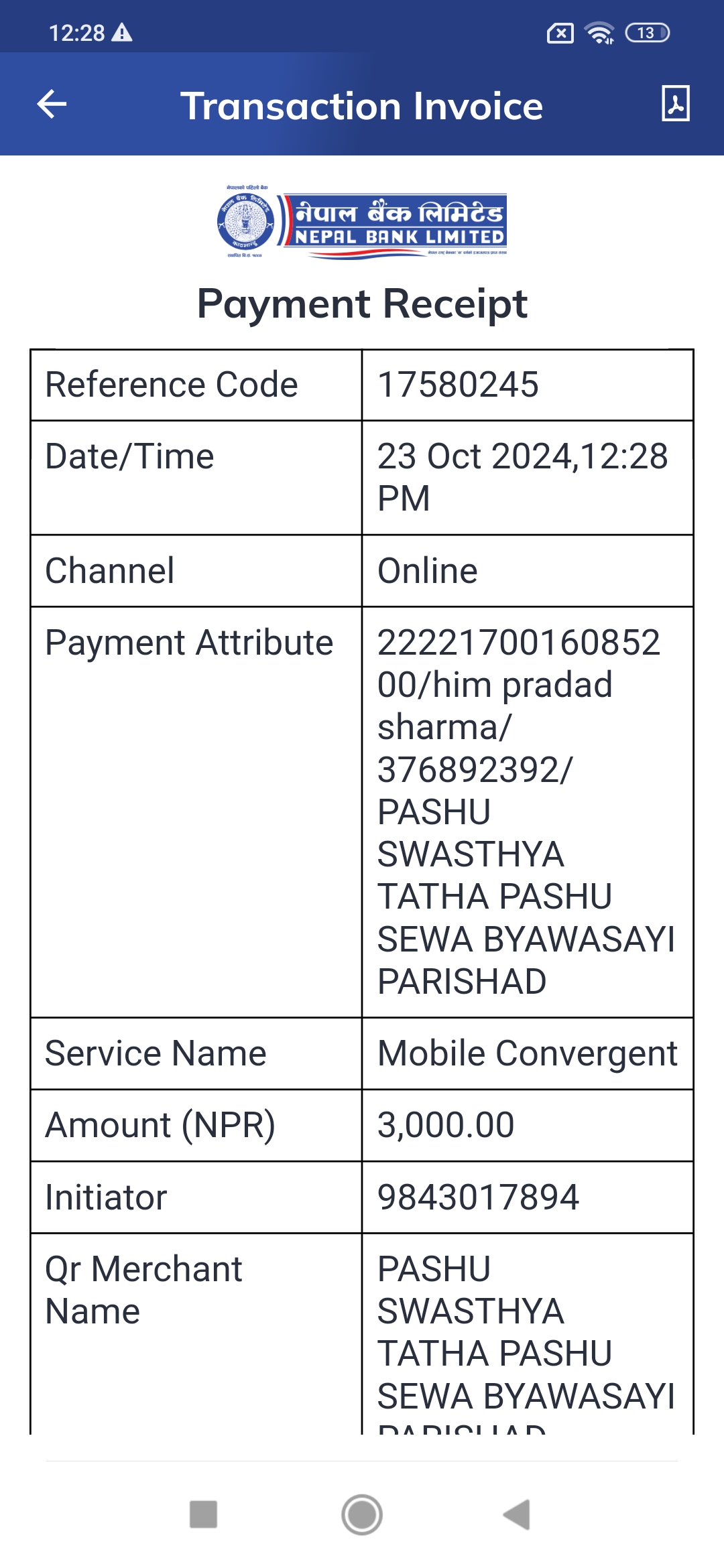
Task: Go back using the header arrow
Action: 52,105
